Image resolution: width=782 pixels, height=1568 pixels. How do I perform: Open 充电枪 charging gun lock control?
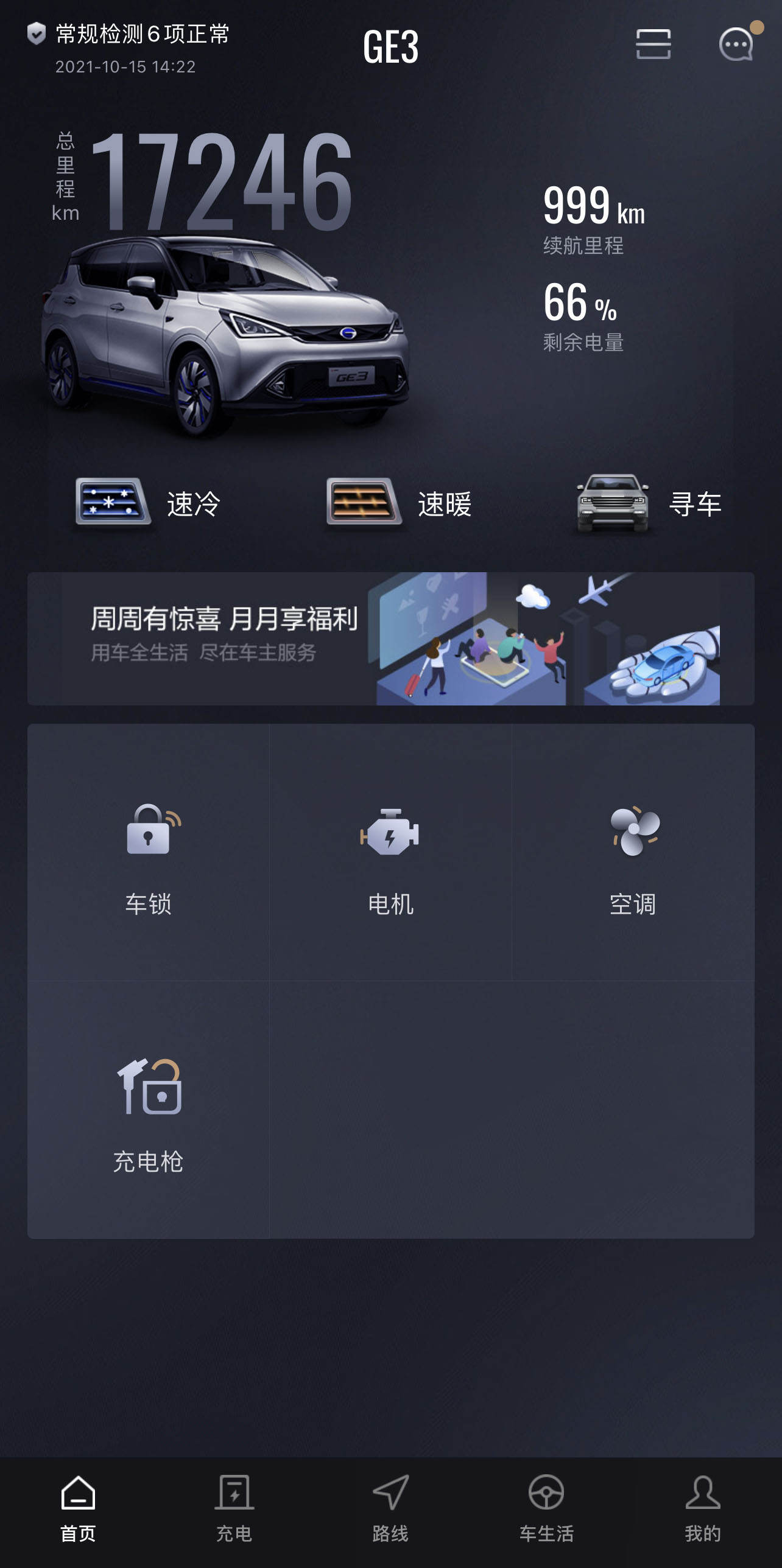149,1114
